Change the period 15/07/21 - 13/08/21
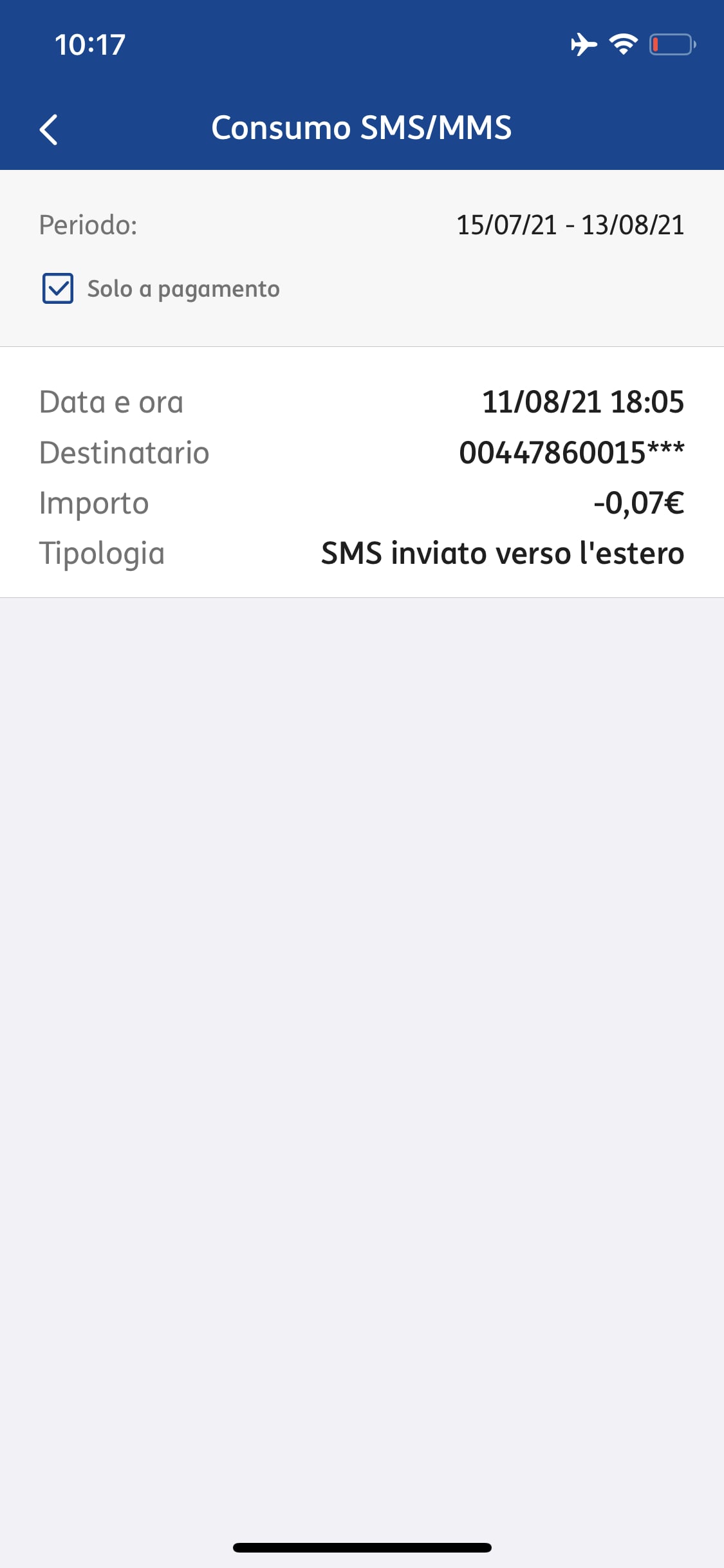The height and width of the screenshot is (1568, 724). coord(570,225)
